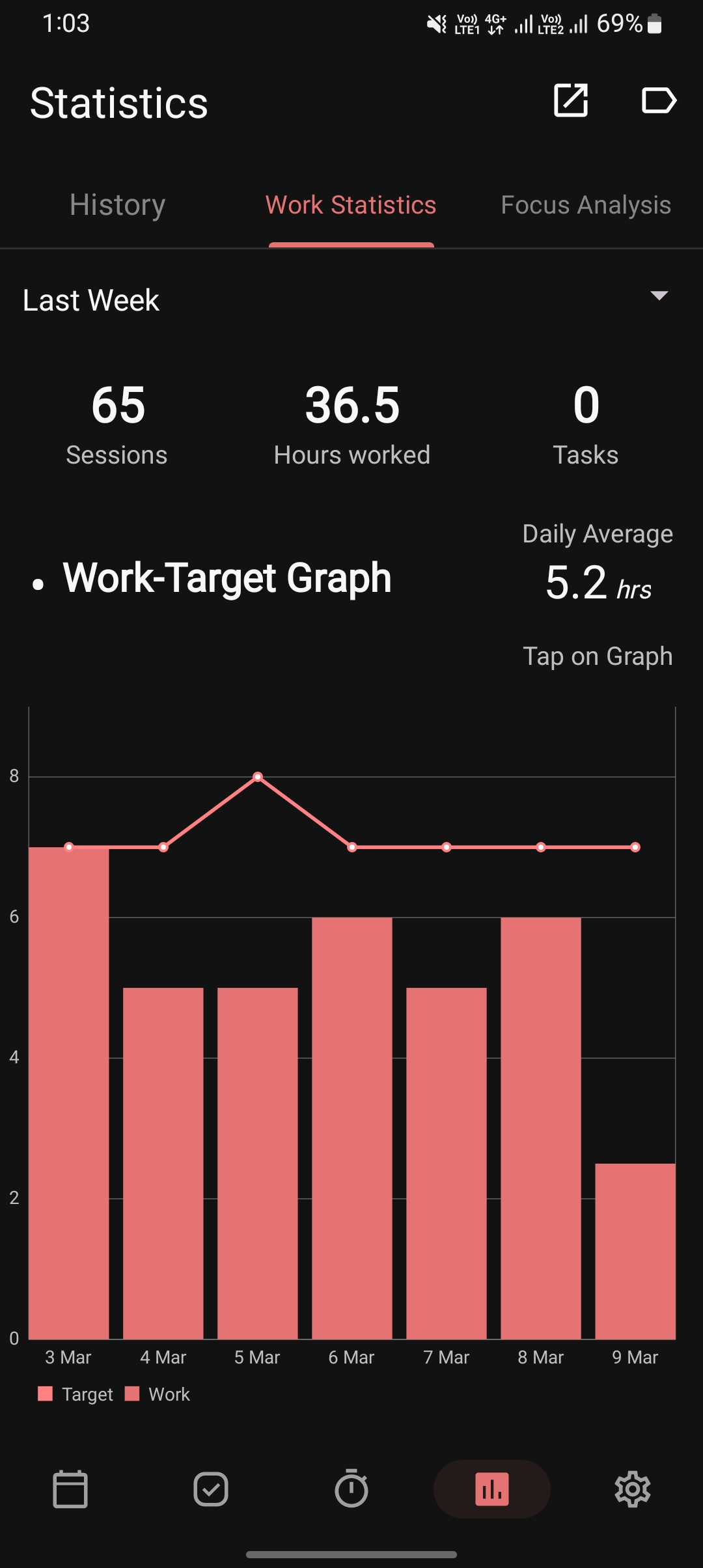This screenshot has width=703, height=1568.
Task: Select the statistics chart item in bottom navigation
Action: [492, 1489]
